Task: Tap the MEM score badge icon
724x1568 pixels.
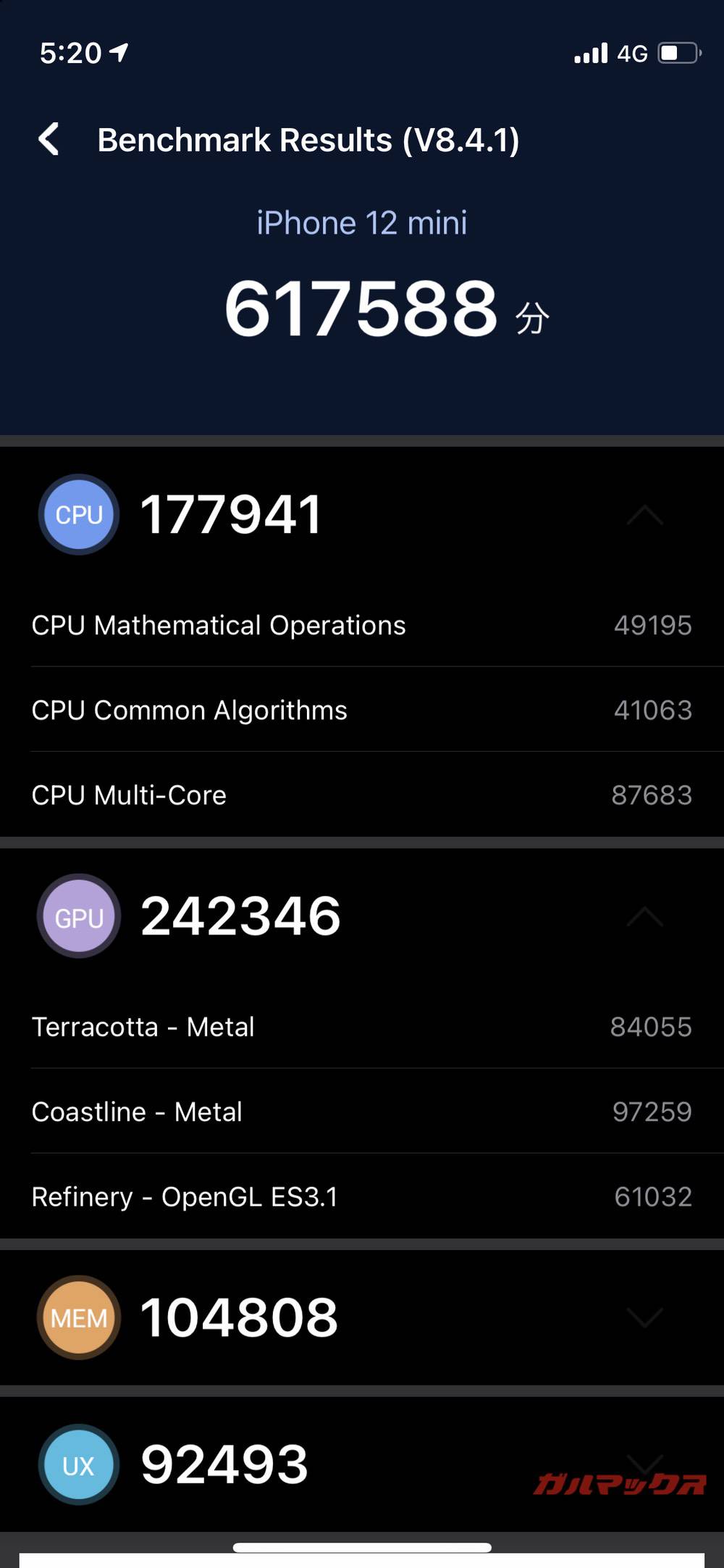Action: [78, 1318]
